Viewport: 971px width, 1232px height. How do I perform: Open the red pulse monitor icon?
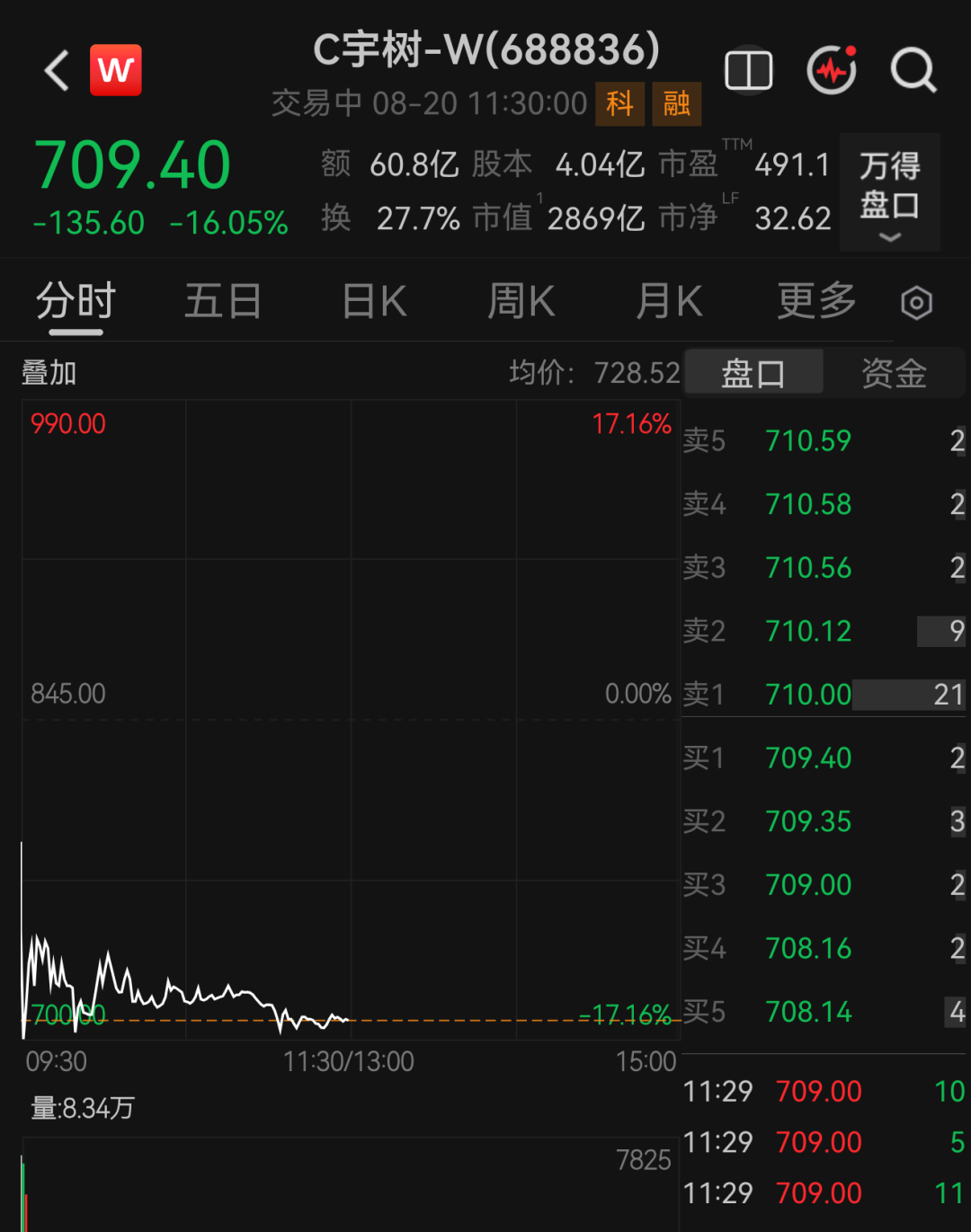(832, 69)
